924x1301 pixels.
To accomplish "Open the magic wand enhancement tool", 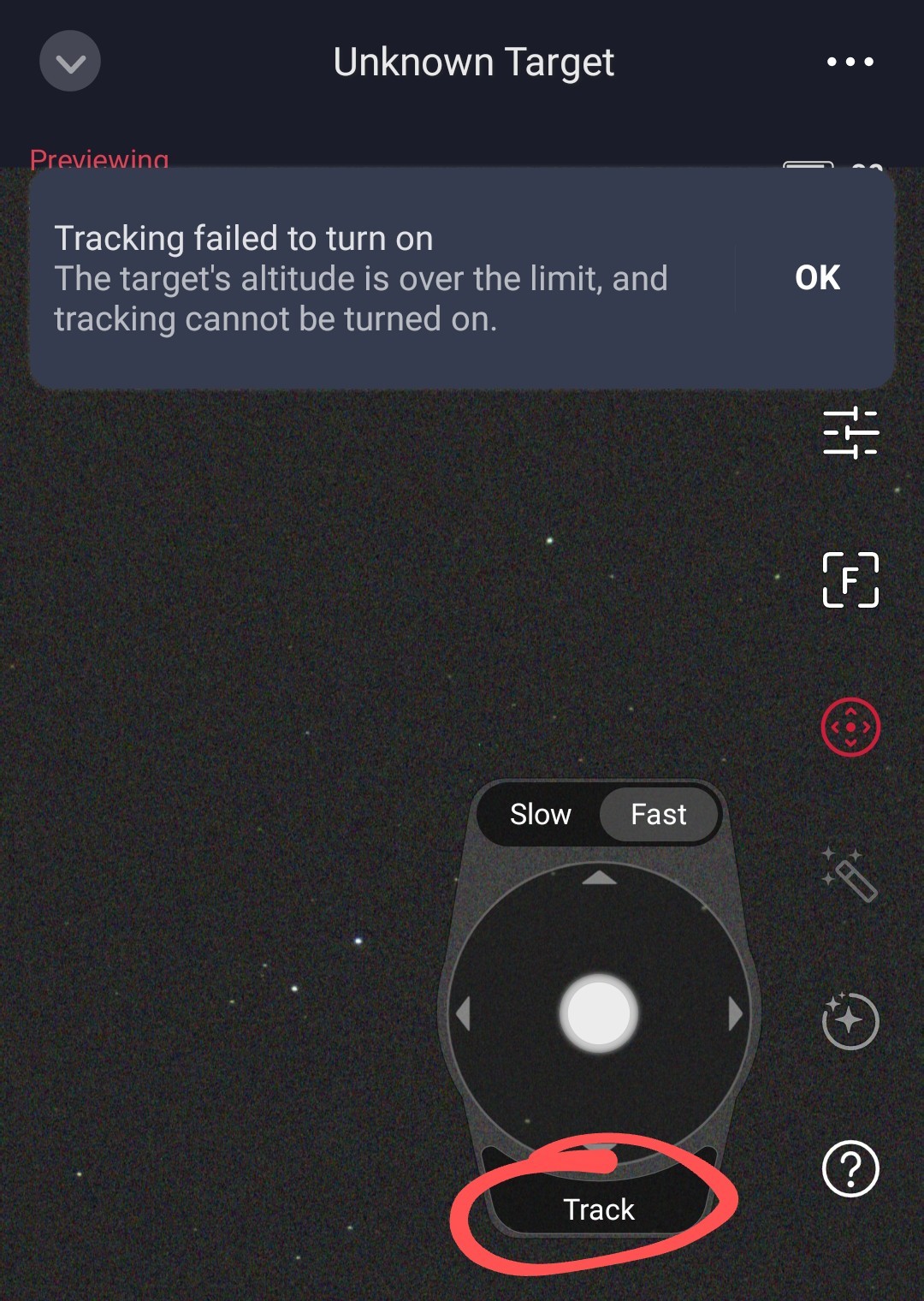I will 850,875.
